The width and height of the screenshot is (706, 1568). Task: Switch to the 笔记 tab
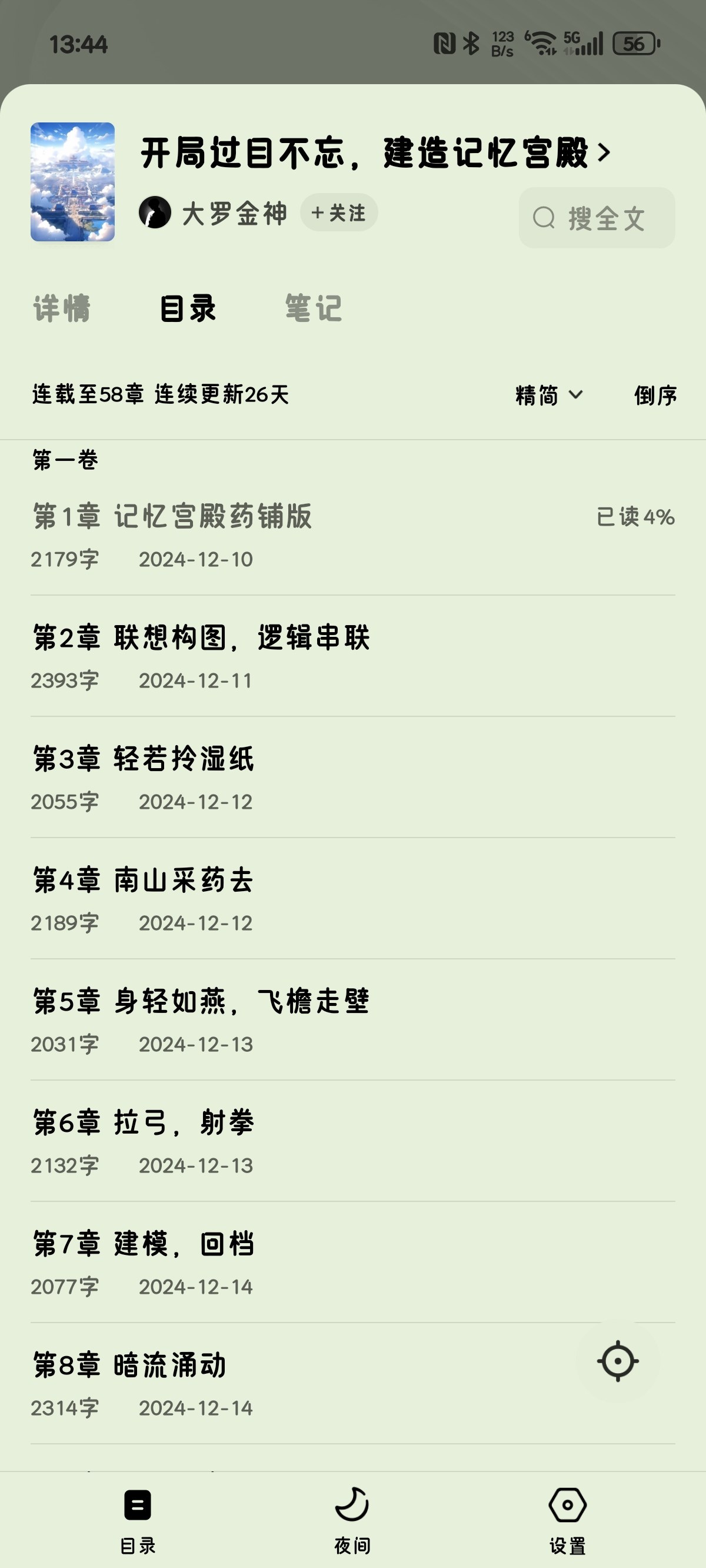point(314,308)
